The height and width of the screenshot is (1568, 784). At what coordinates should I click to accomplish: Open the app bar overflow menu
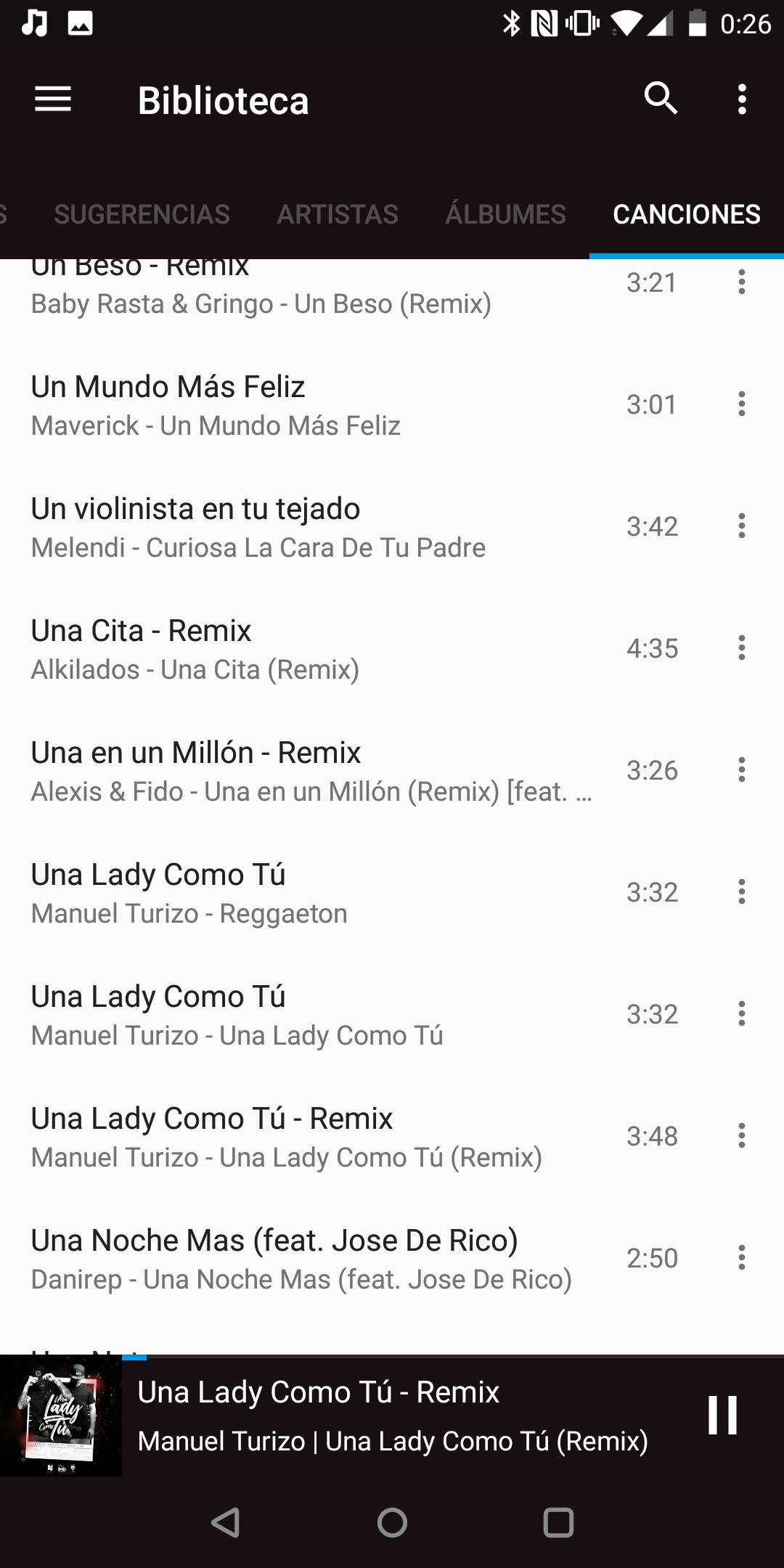741,99
